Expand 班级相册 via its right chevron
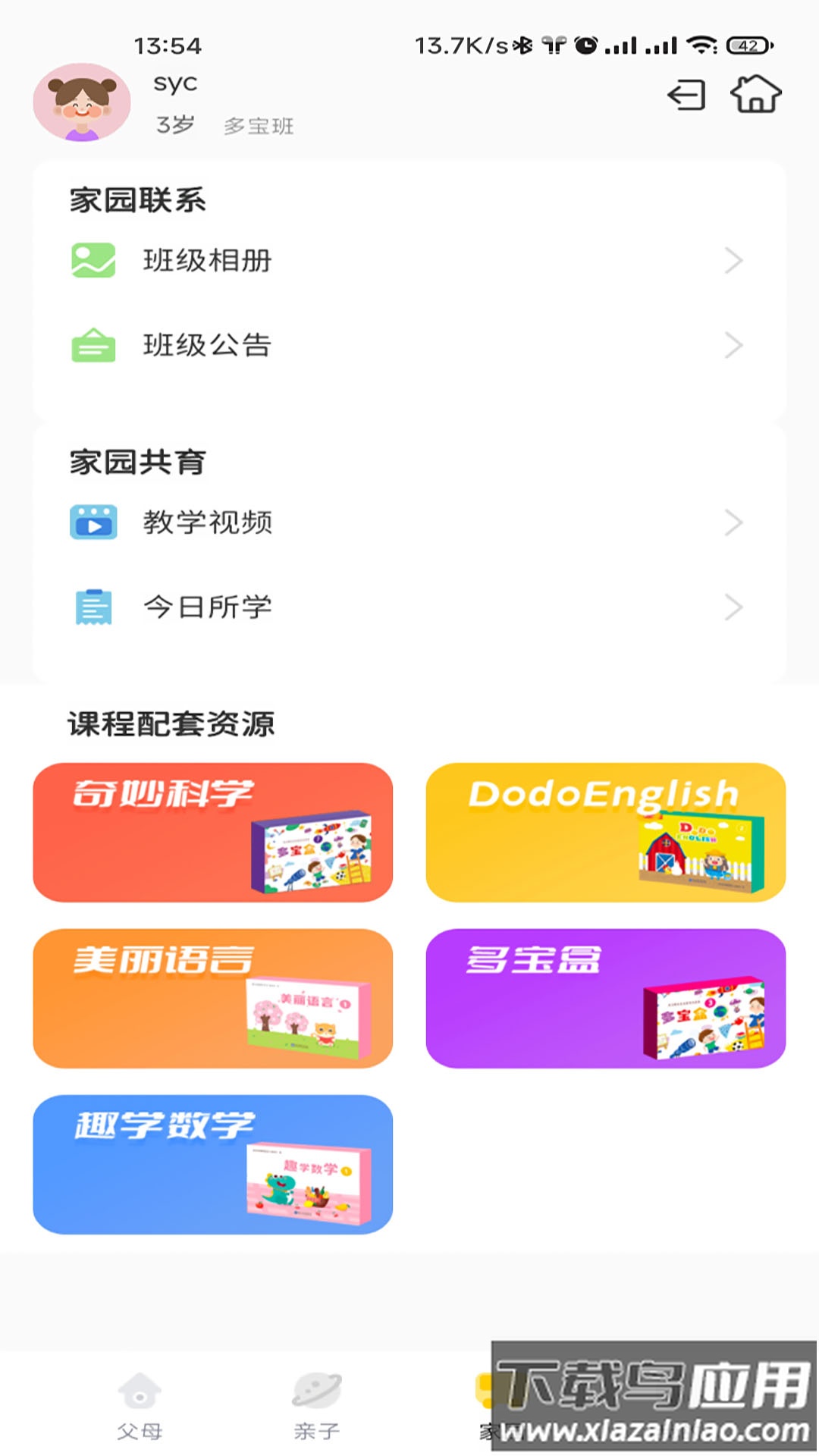Screen dimensions: 819x1456 [x=733, y=260]
